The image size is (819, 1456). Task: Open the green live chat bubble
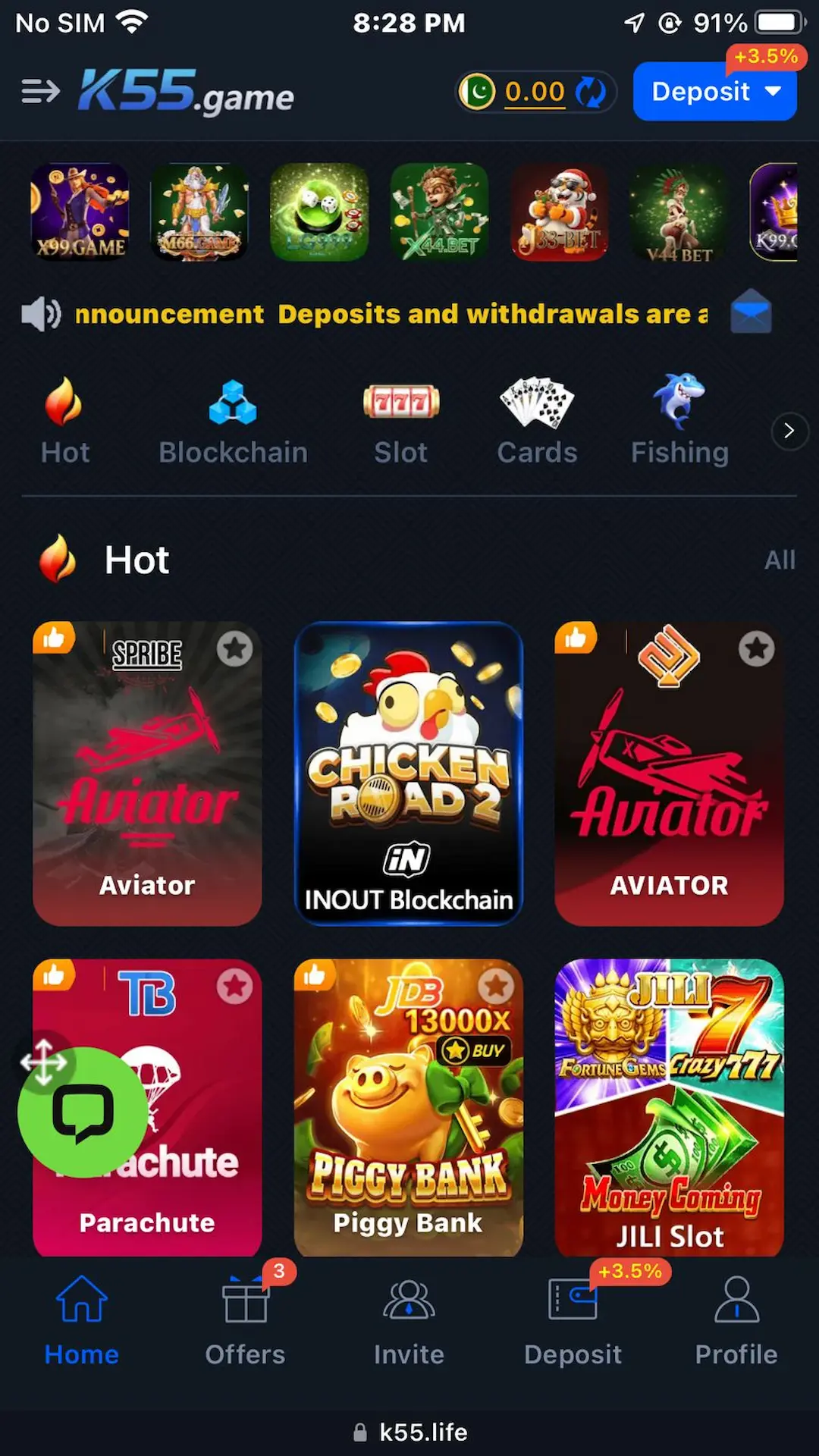82,1112
